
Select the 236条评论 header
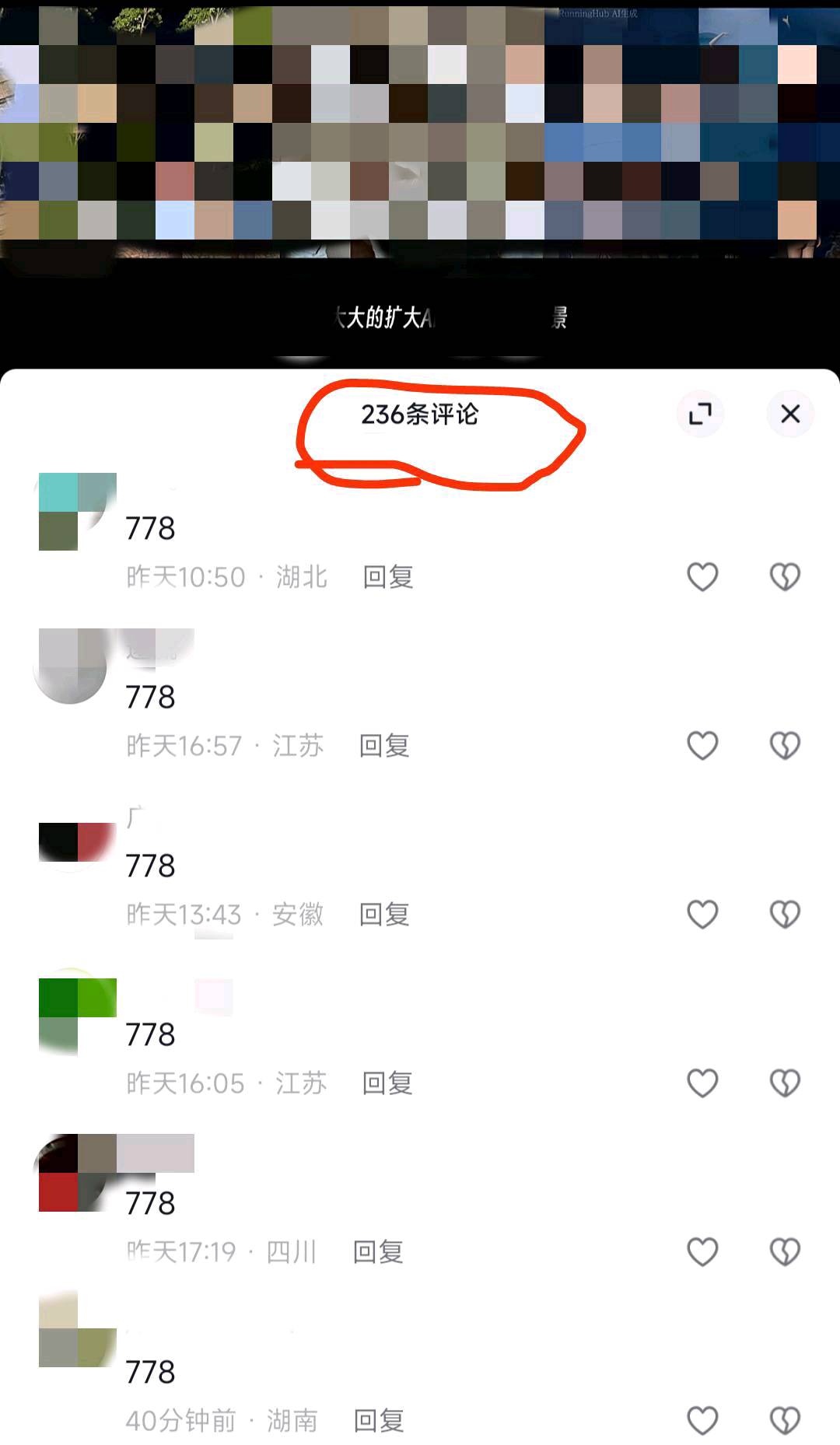coord(420,415)
